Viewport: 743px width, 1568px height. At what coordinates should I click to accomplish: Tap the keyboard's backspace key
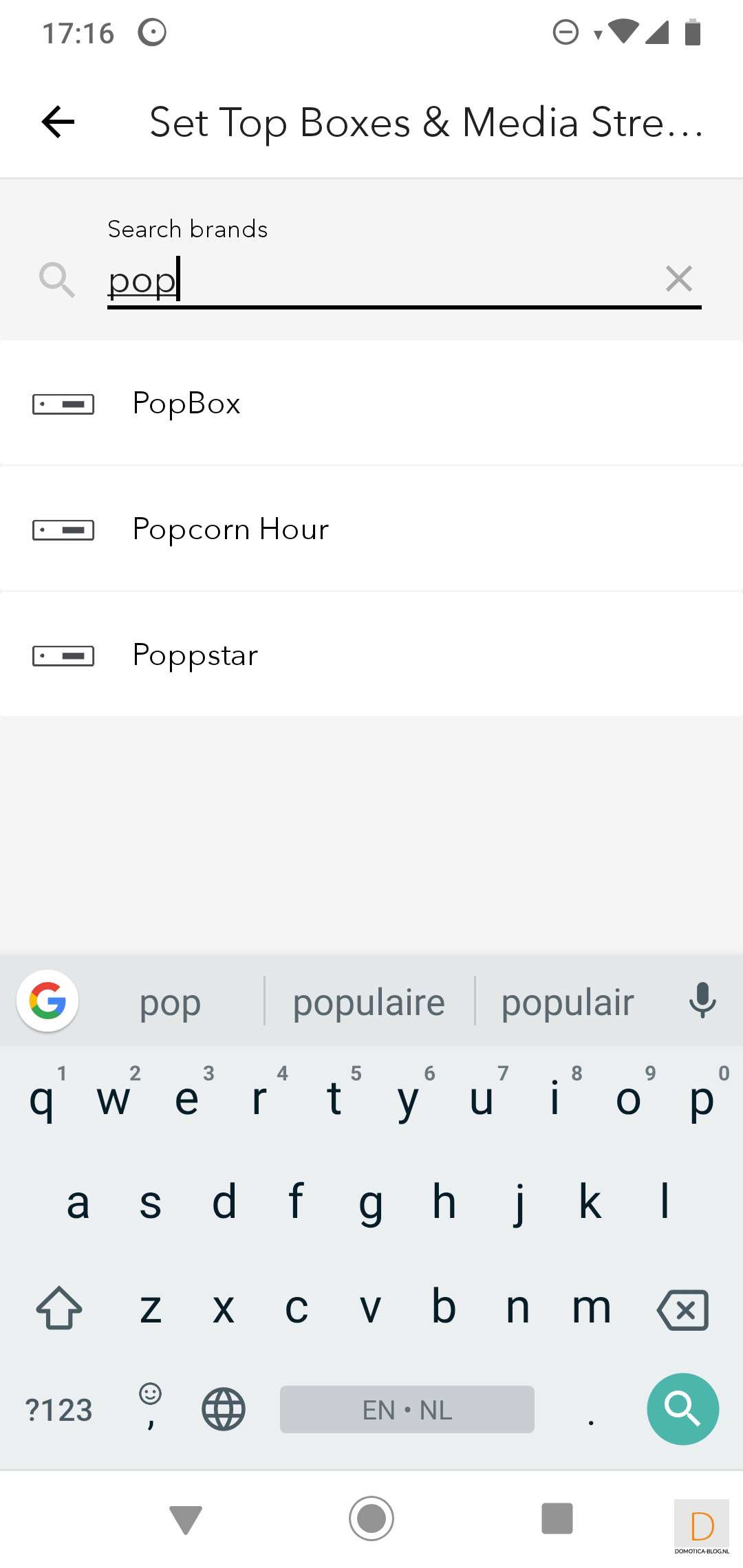point(682,1309)
